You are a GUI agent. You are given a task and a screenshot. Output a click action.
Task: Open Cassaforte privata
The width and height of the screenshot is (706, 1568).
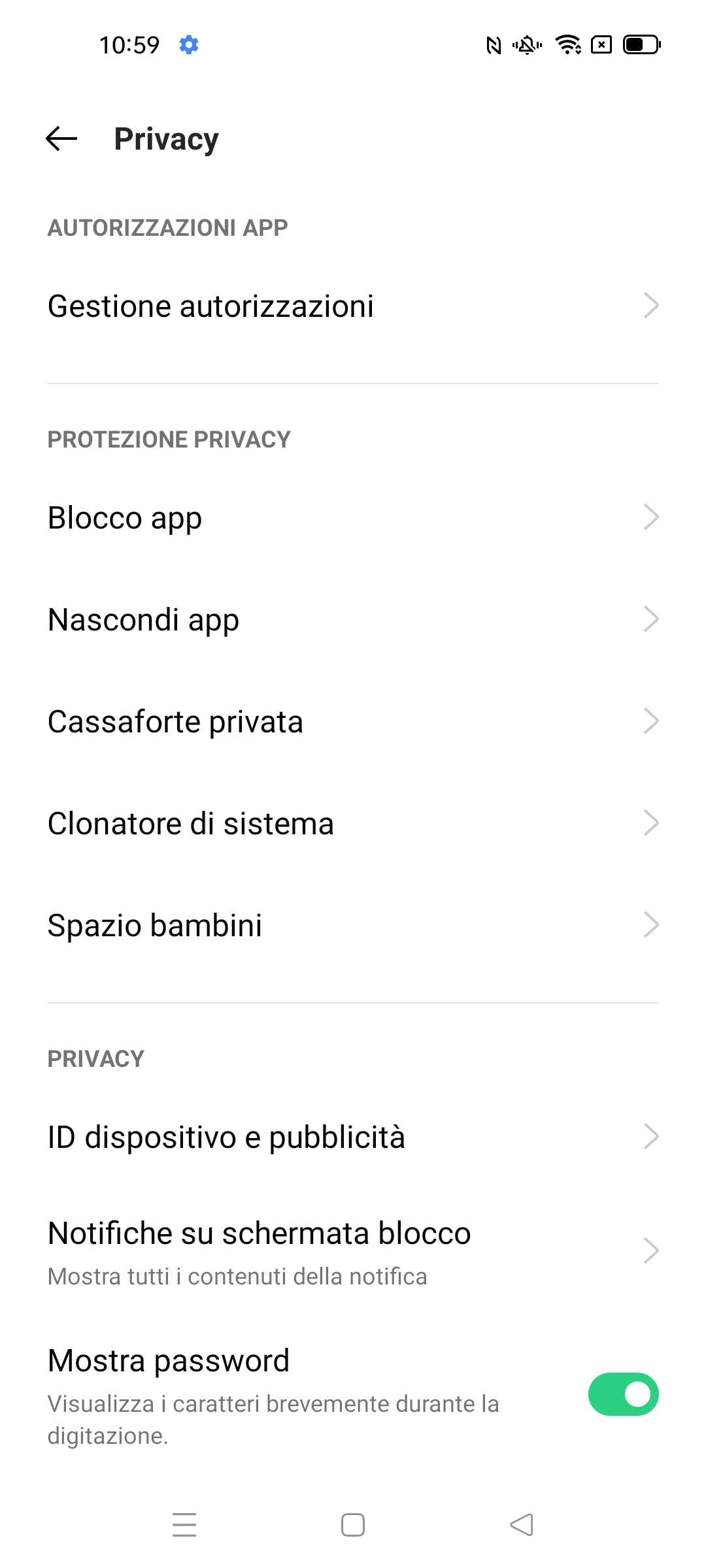pyautogui.click(x=353, y=721)
